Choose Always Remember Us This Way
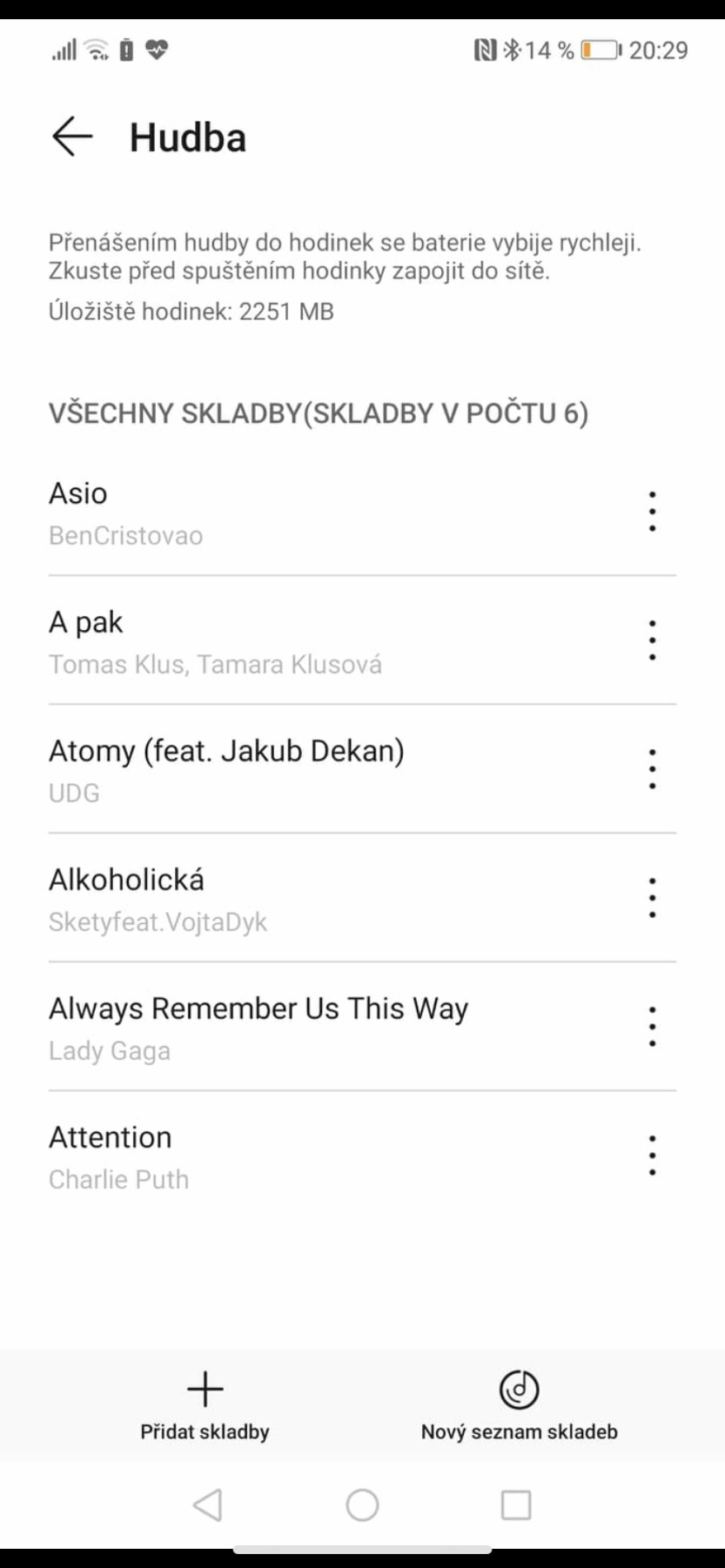Viewport: 725px width, 1568px height. point(261,1028)
